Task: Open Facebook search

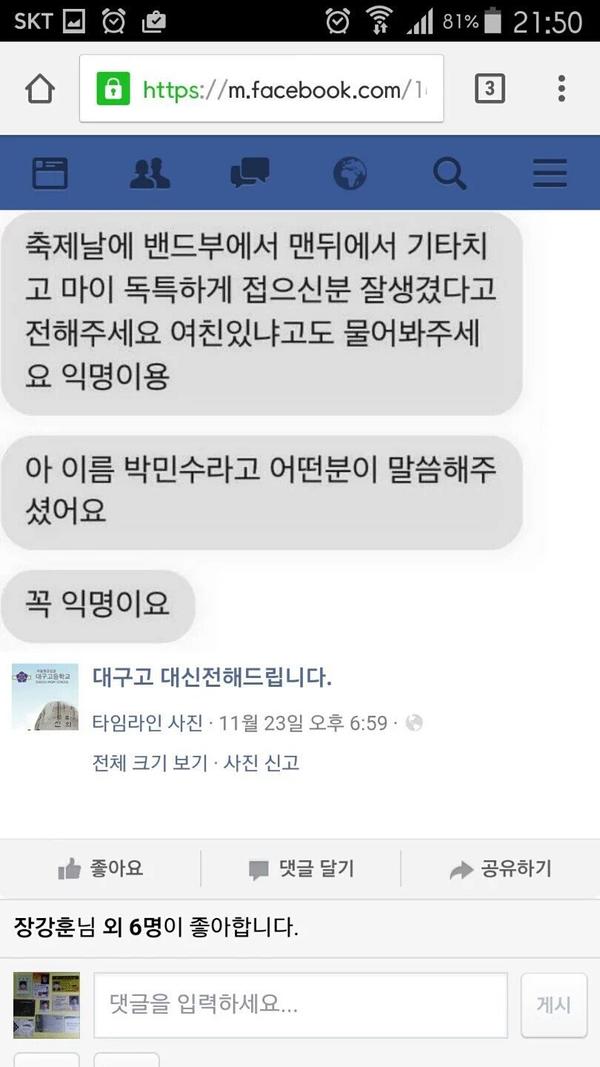Action: [450, 174]
